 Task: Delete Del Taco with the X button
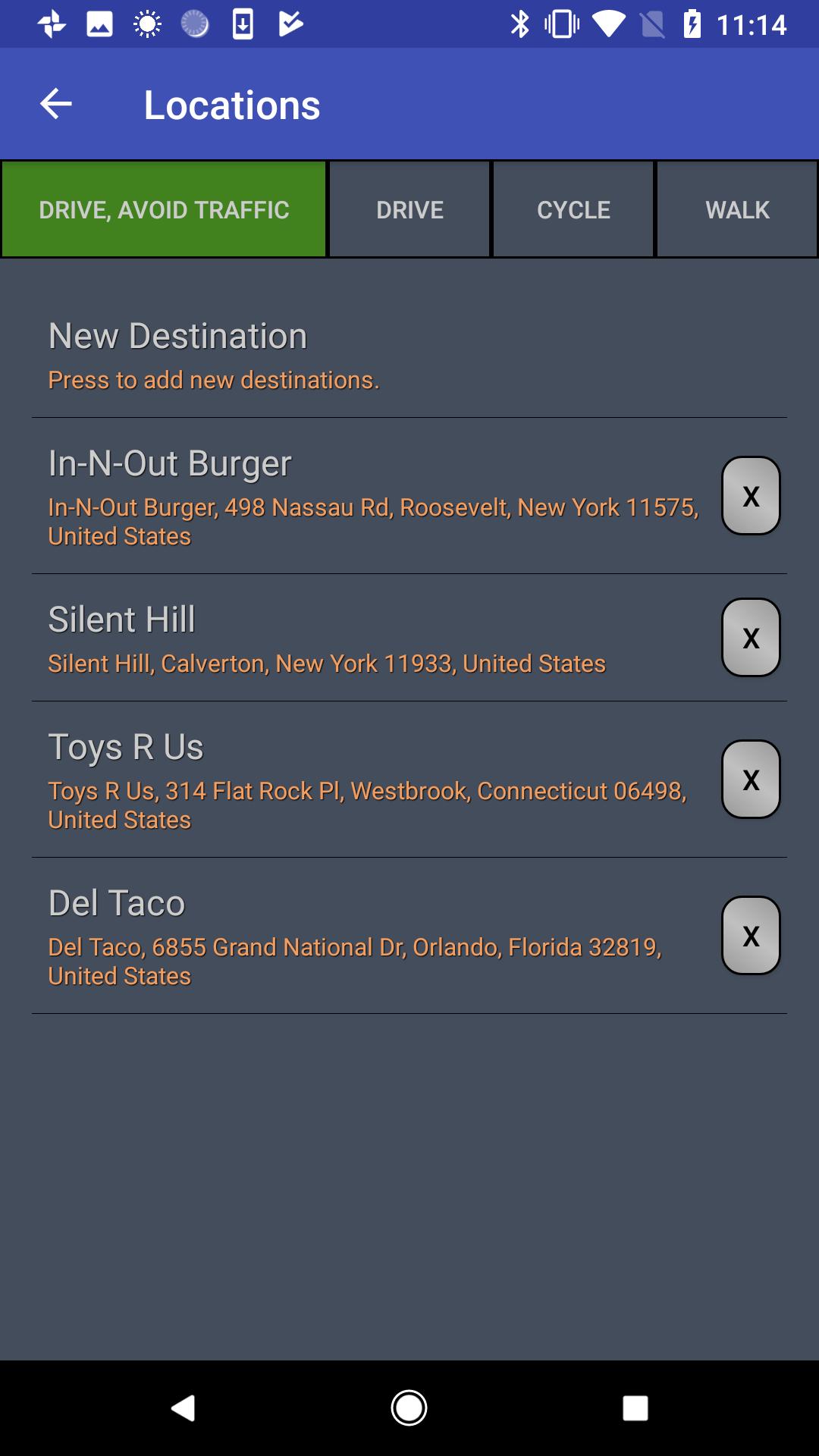pos(751,936)
